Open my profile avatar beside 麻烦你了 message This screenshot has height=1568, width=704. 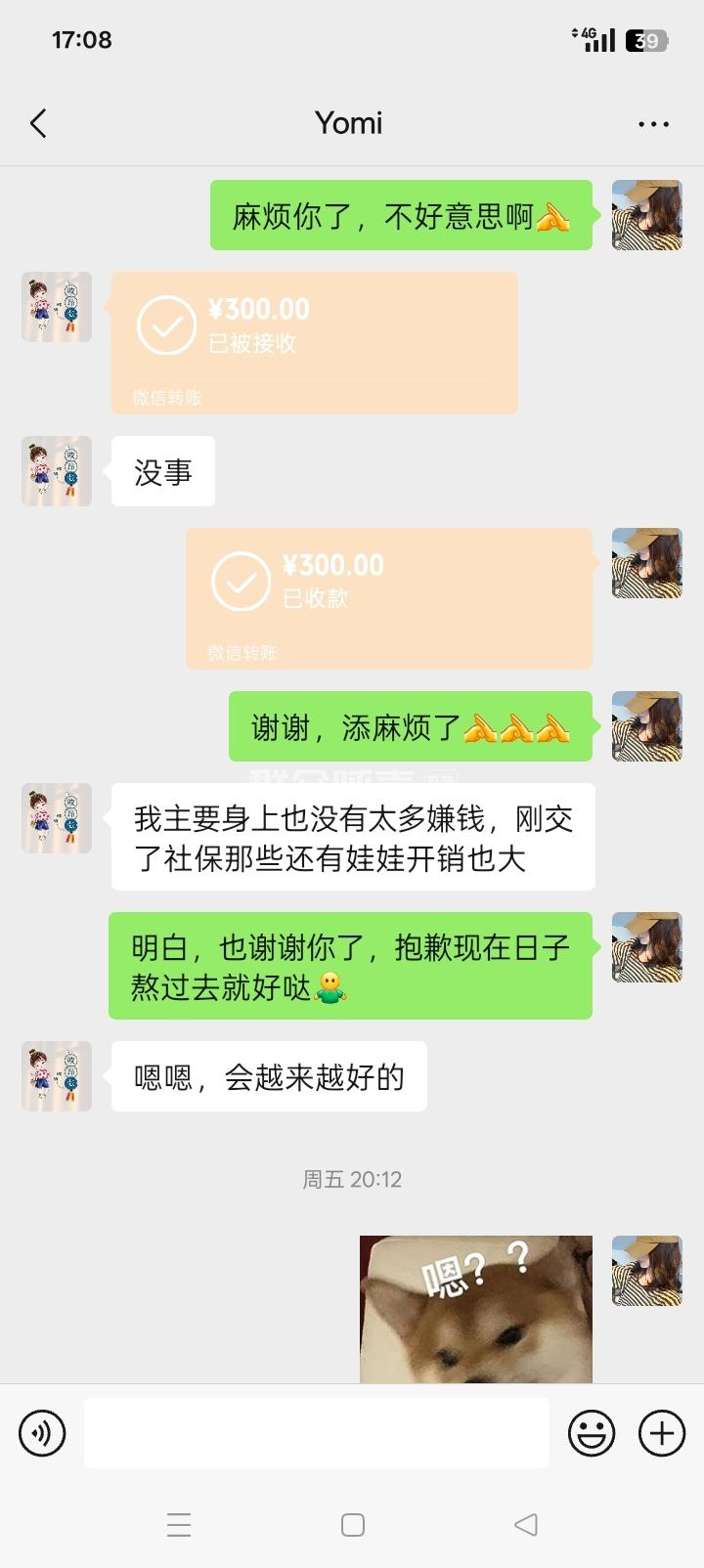coord(646,215)
